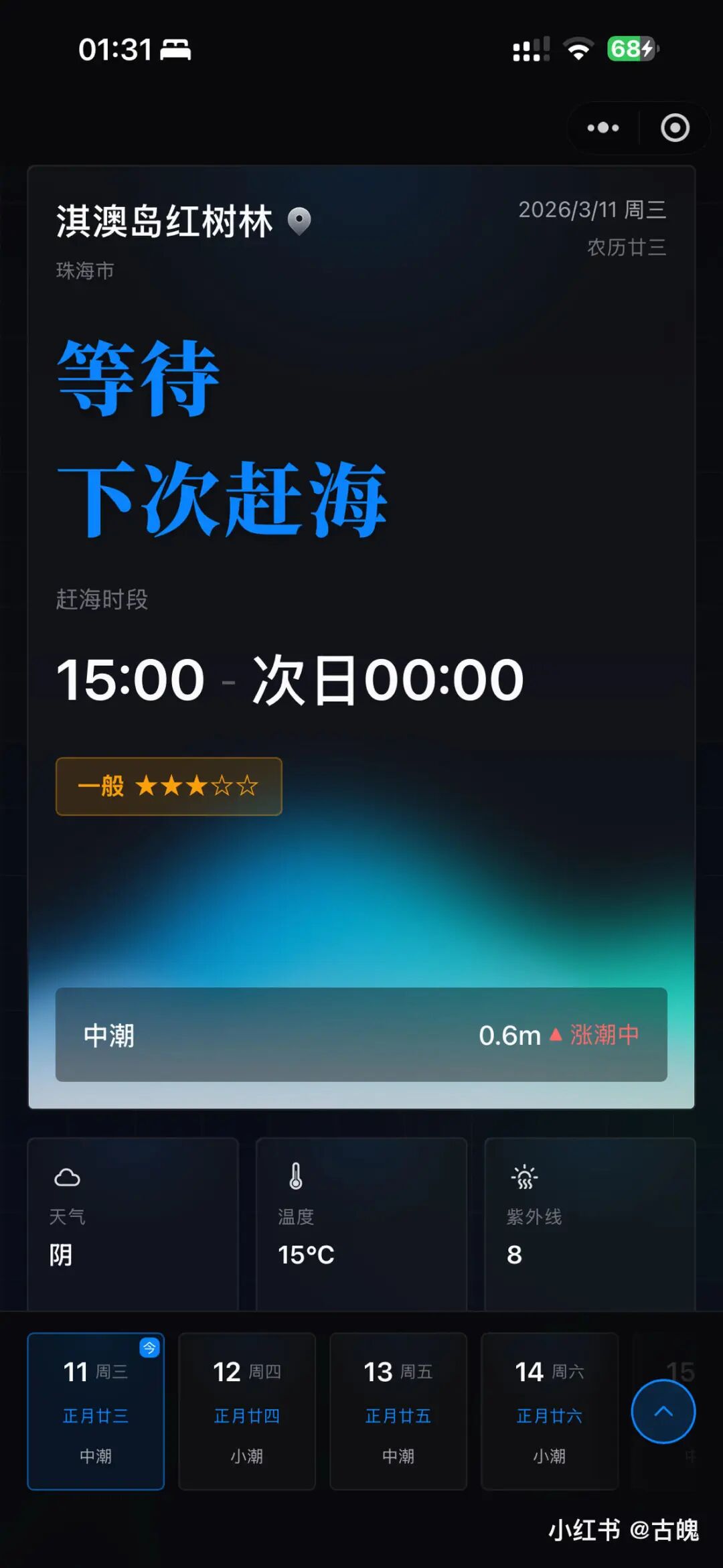Screen dimensions: 723x1568
Task: Select the 12 周四 date card
Action: (x=246, y=1413)
